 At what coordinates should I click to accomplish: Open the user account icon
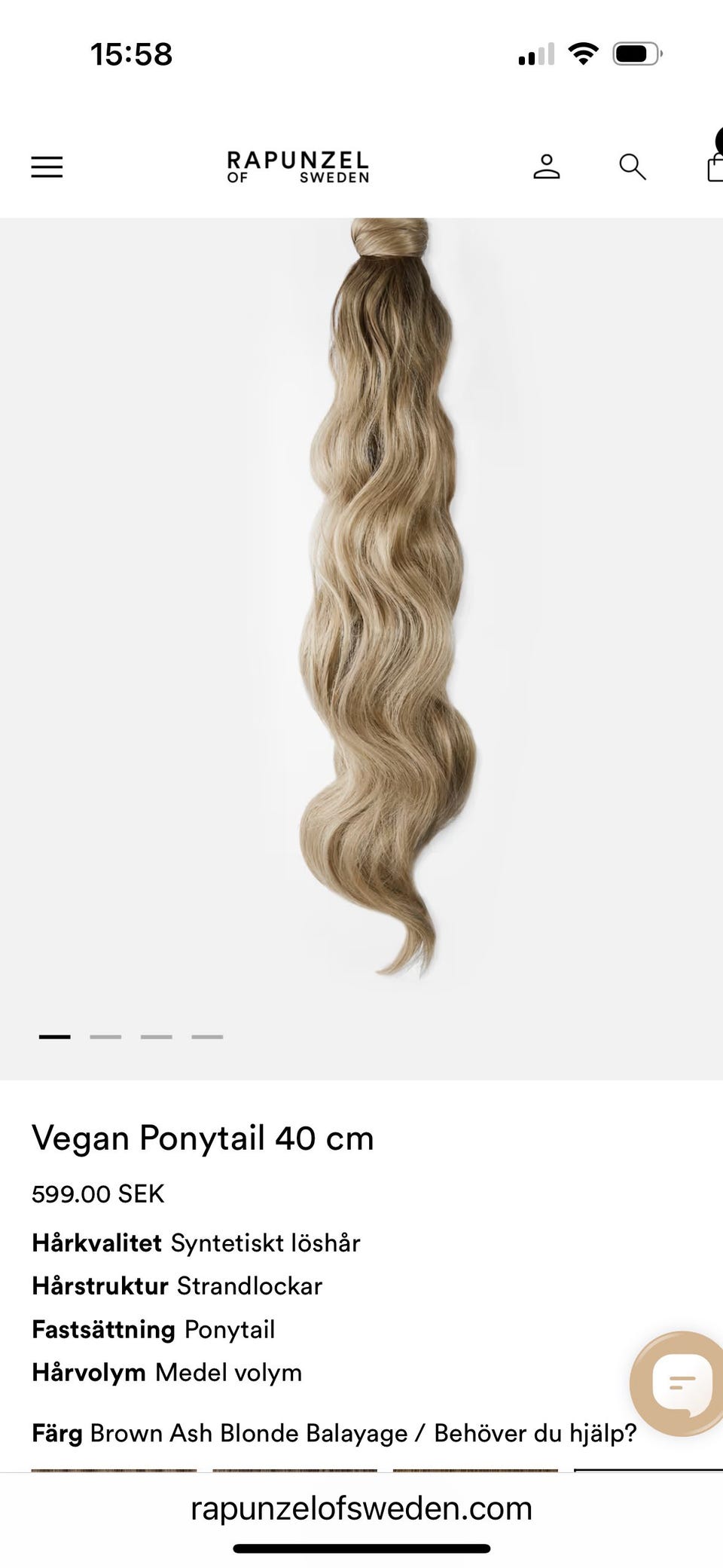[x=547, y=167]
